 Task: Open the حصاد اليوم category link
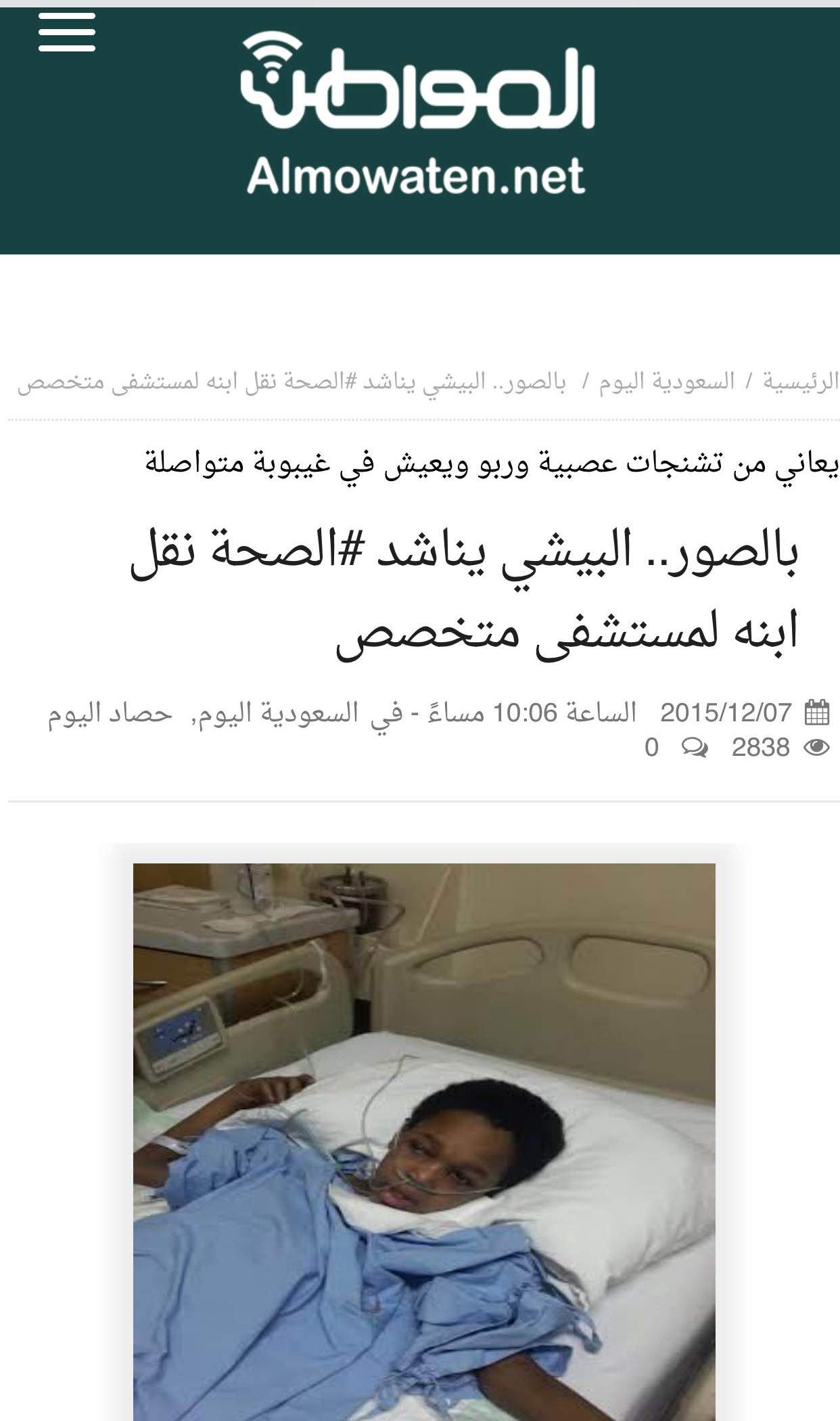pyautogui.click(x=110, y=713)
